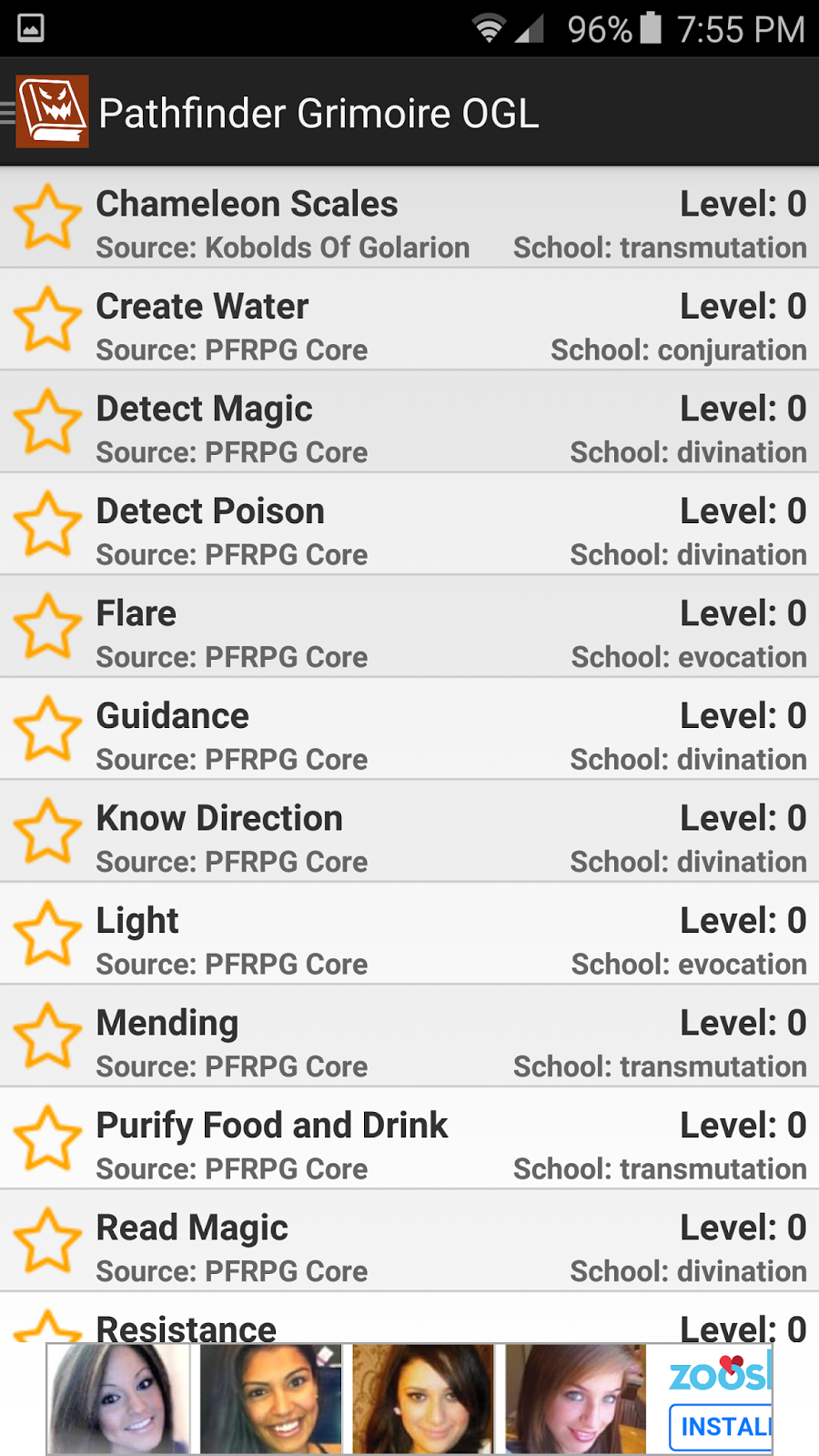Open the navigation drawer via app icon
Image resolution: width=819 pixels, height=1456 pixels.
point(50,112)
